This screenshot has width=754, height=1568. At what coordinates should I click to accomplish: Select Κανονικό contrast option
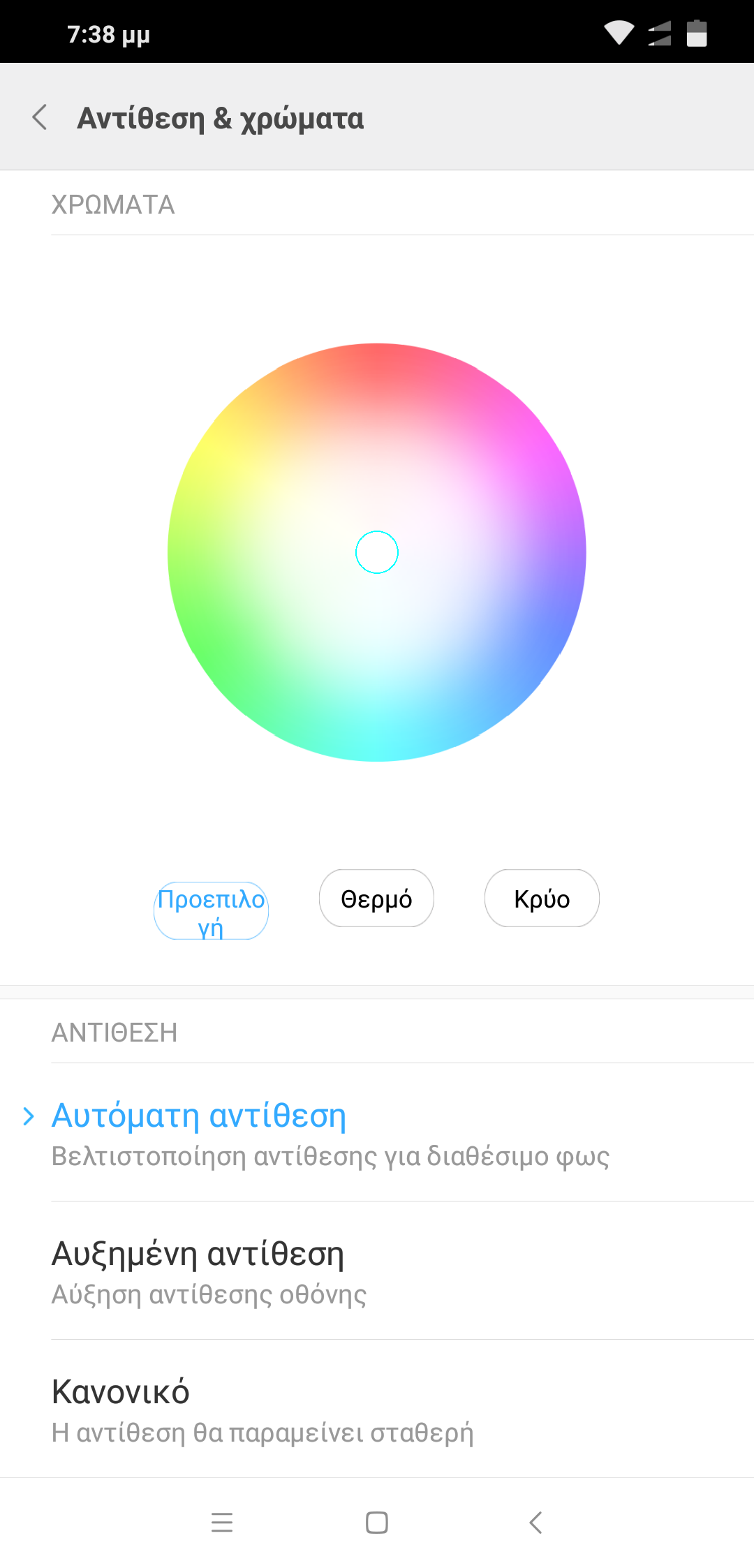point(377,1409)
